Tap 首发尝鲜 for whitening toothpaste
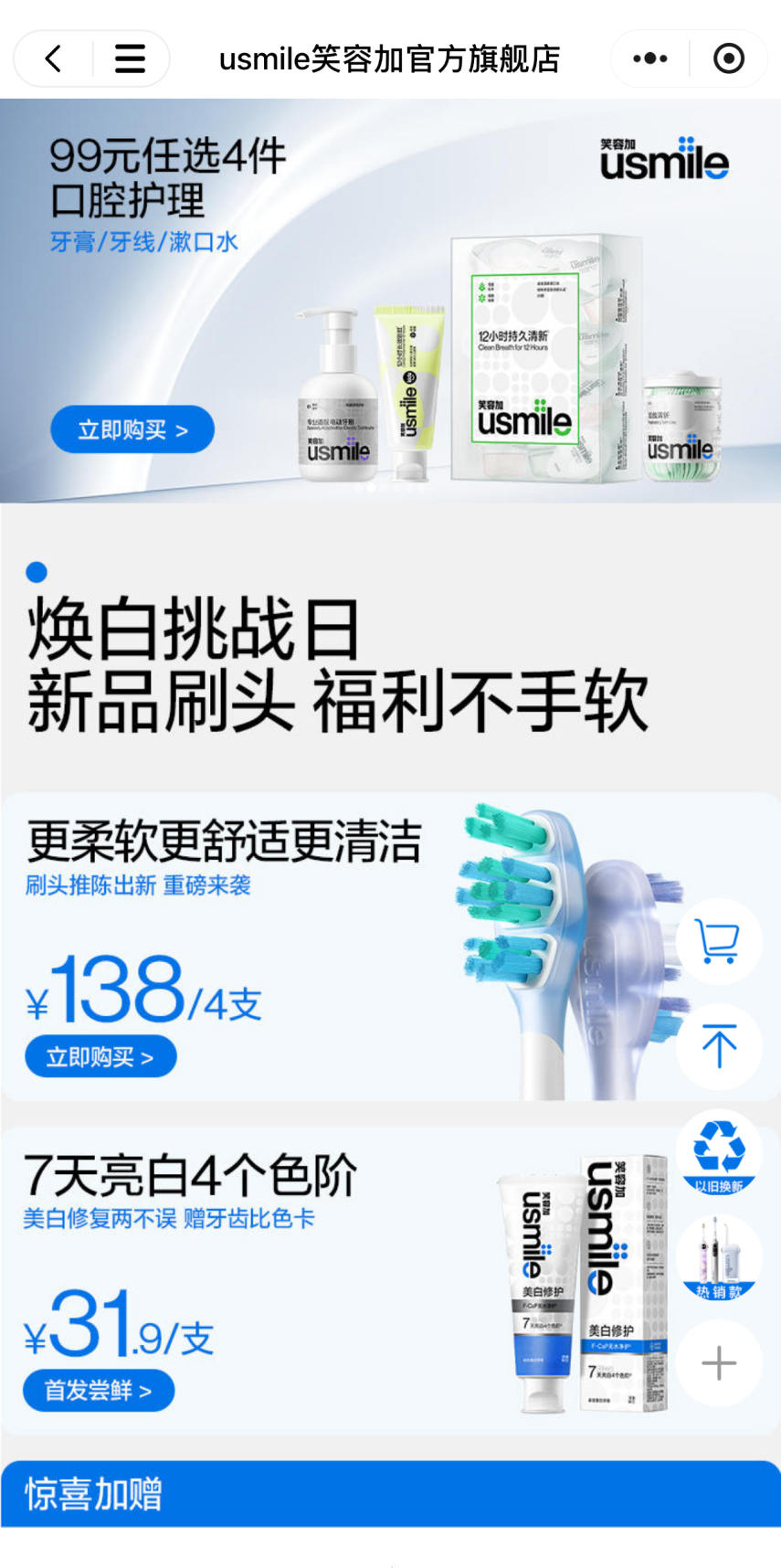Viewport: 781px width, 1568px height. pos(98,1391)
